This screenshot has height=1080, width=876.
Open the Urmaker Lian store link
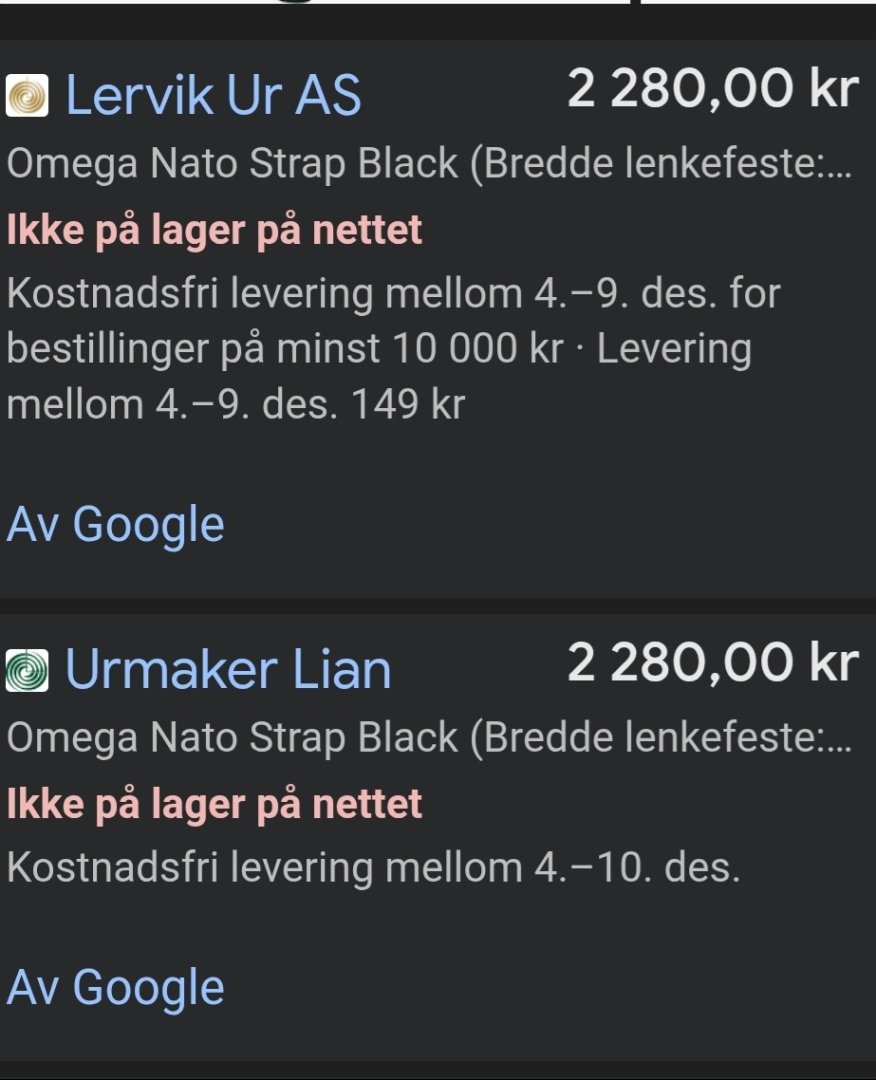pos(227,669)
